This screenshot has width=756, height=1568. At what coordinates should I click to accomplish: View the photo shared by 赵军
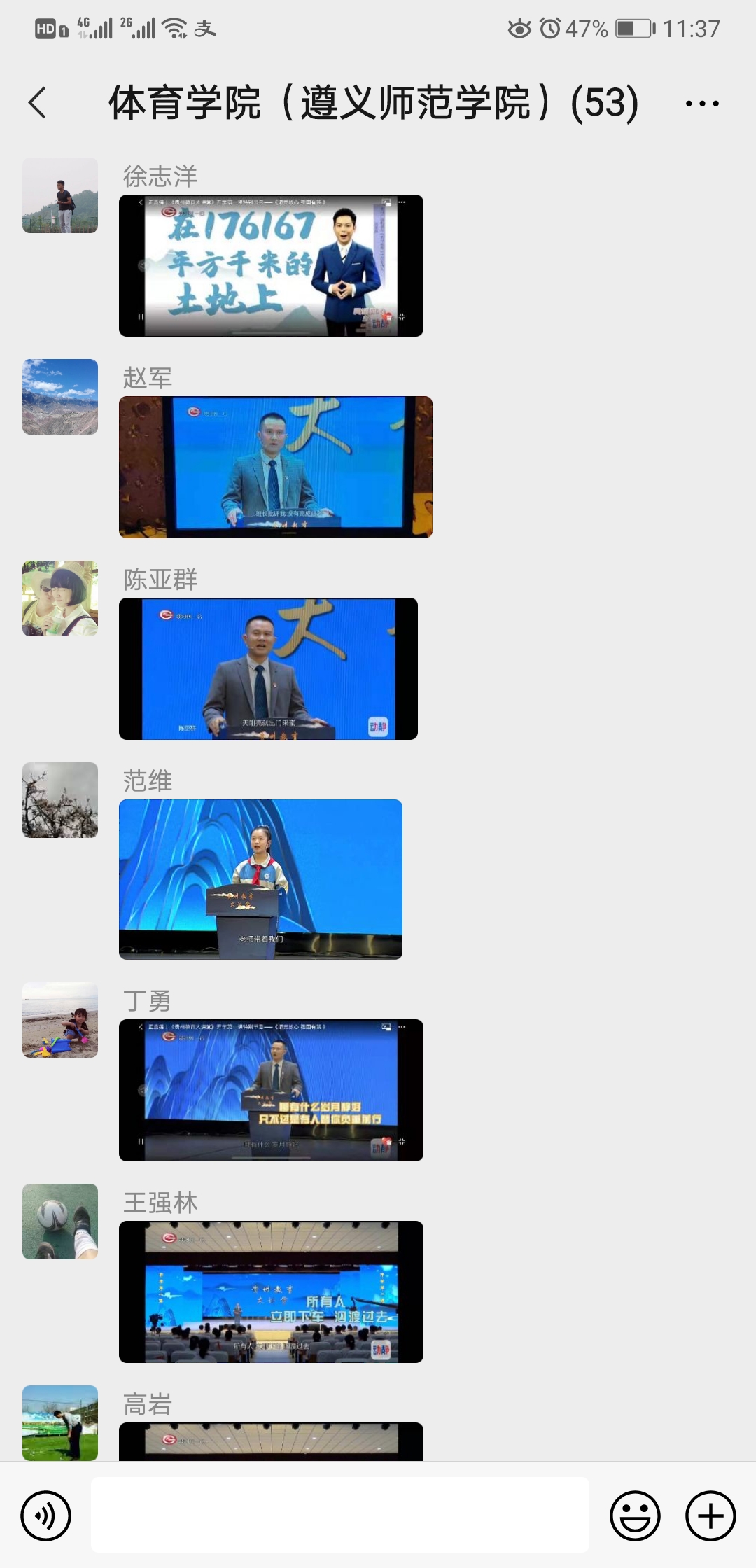pos(275,467)
